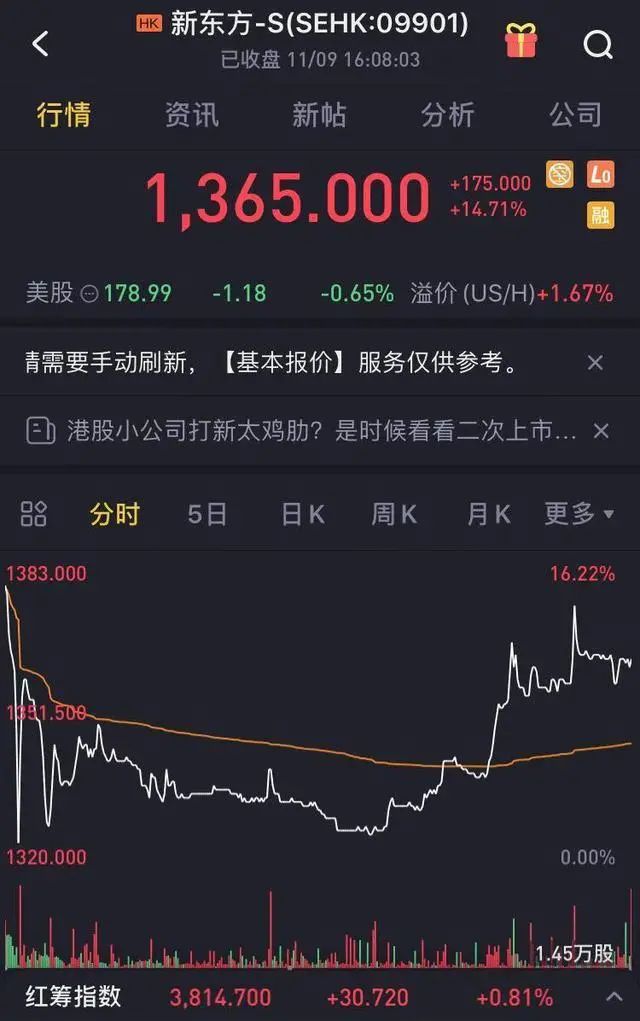Viewport: 640px width, 1021px height.
Task: Open the 分析 tab
Action: (447, 115)
